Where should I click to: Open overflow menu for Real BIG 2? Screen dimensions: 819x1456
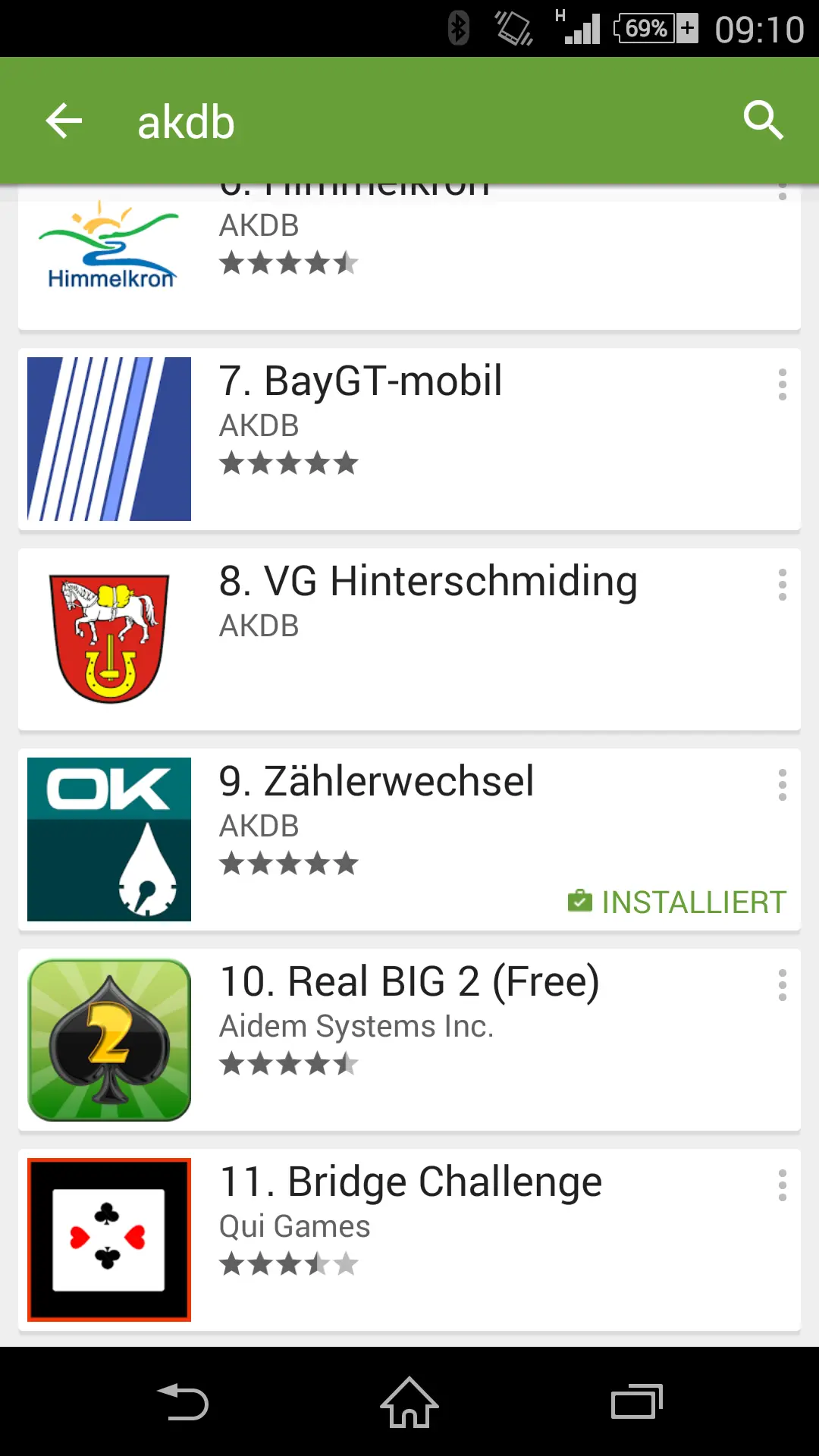pyautogui.click(x=782, y=986)
